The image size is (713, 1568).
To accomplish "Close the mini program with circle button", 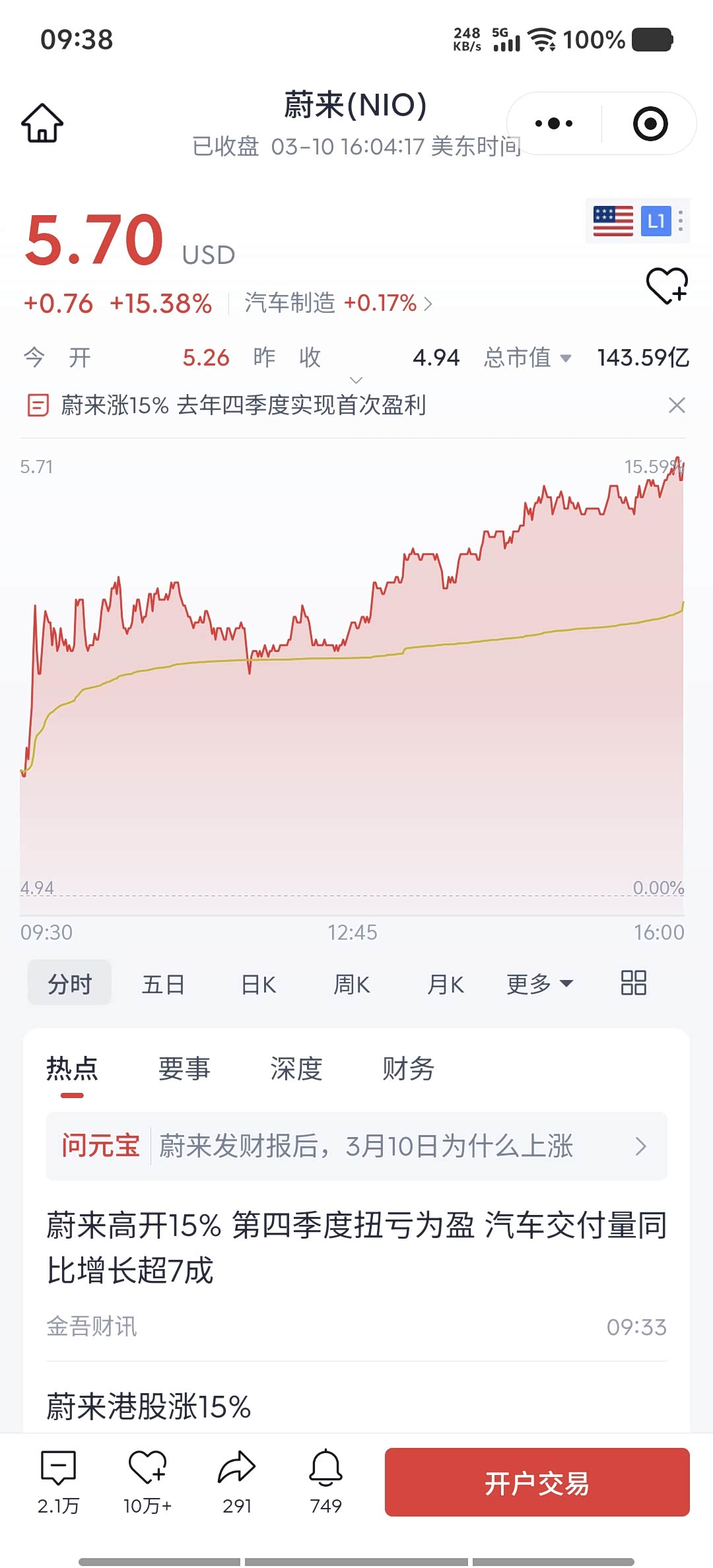I will [x=650, y=123].
